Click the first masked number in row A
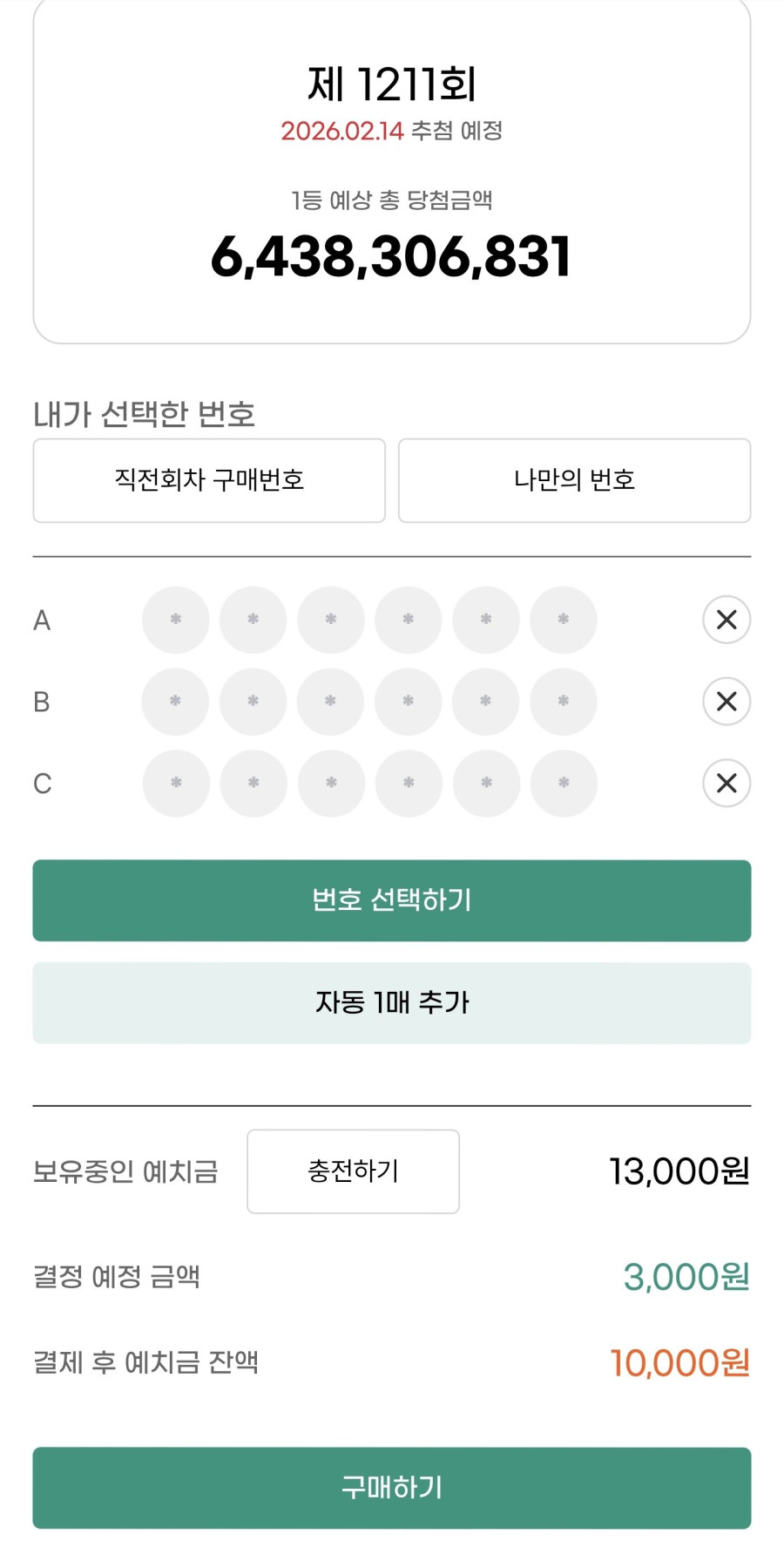This screenshot has height=1541, width=784. tap(175, 619)
